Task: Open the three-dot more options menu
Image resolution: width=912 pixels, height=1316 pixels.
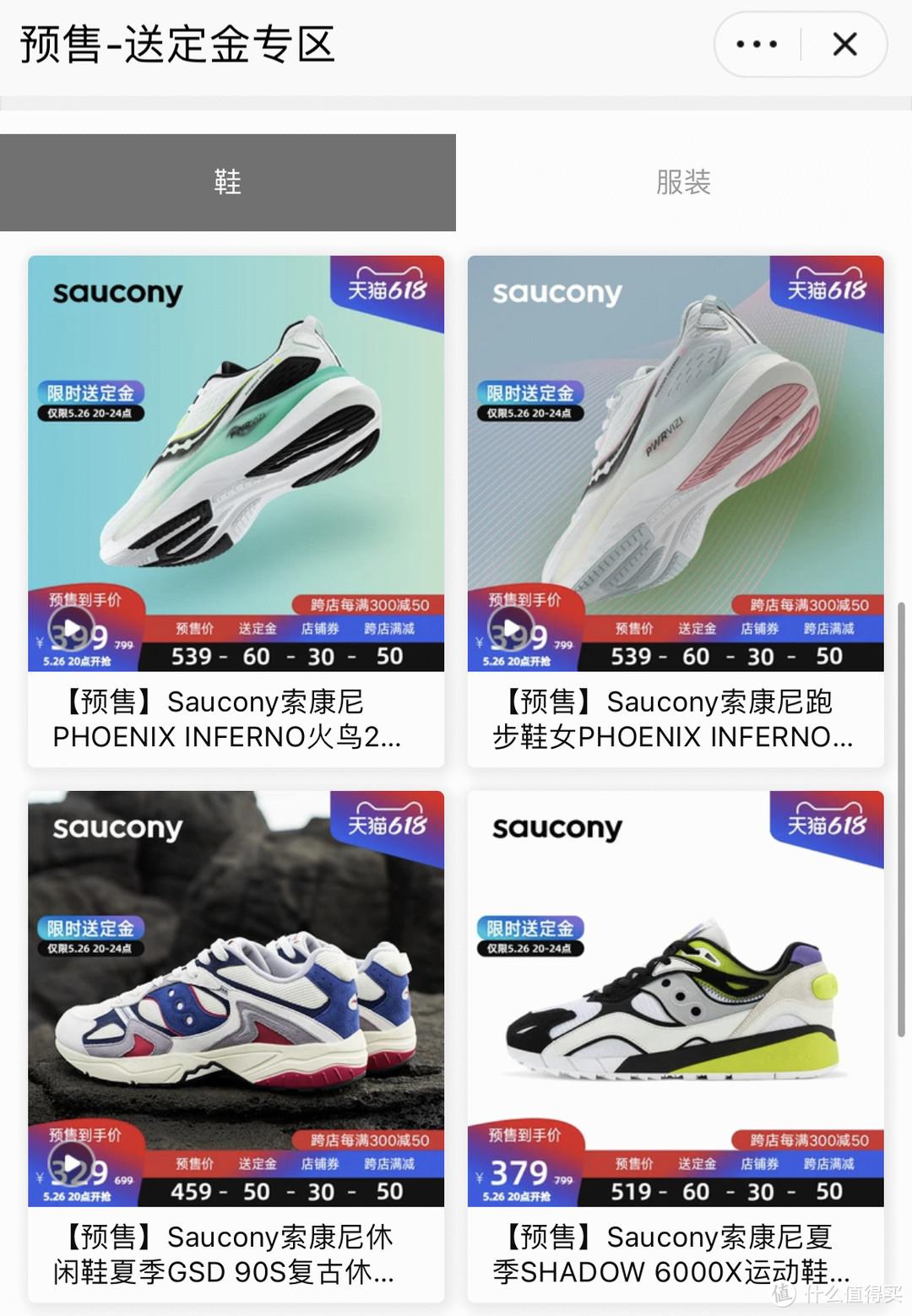Action: 757,44
